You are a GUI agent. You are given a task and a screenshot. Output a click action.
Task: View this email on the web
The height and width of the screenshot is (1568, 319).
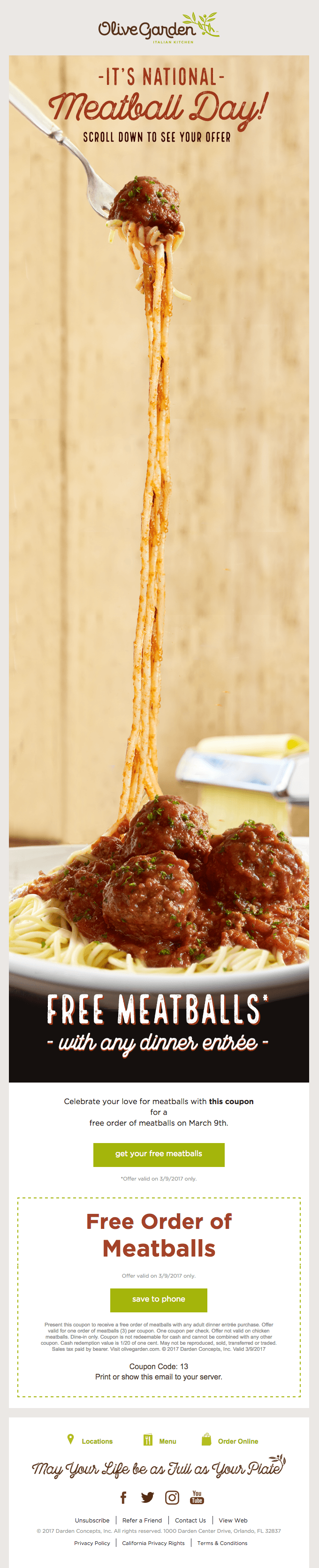[x=233, y=1521]
